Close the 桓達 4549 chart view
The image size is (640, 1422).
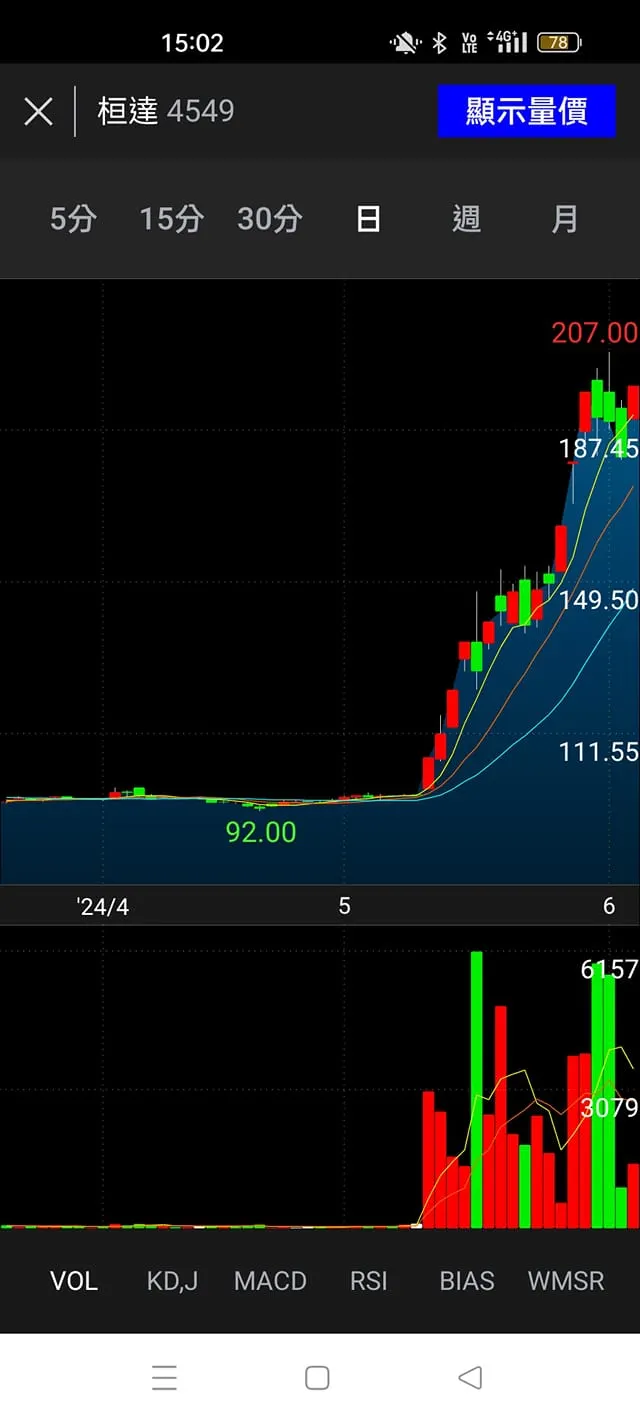pos(38,111)
